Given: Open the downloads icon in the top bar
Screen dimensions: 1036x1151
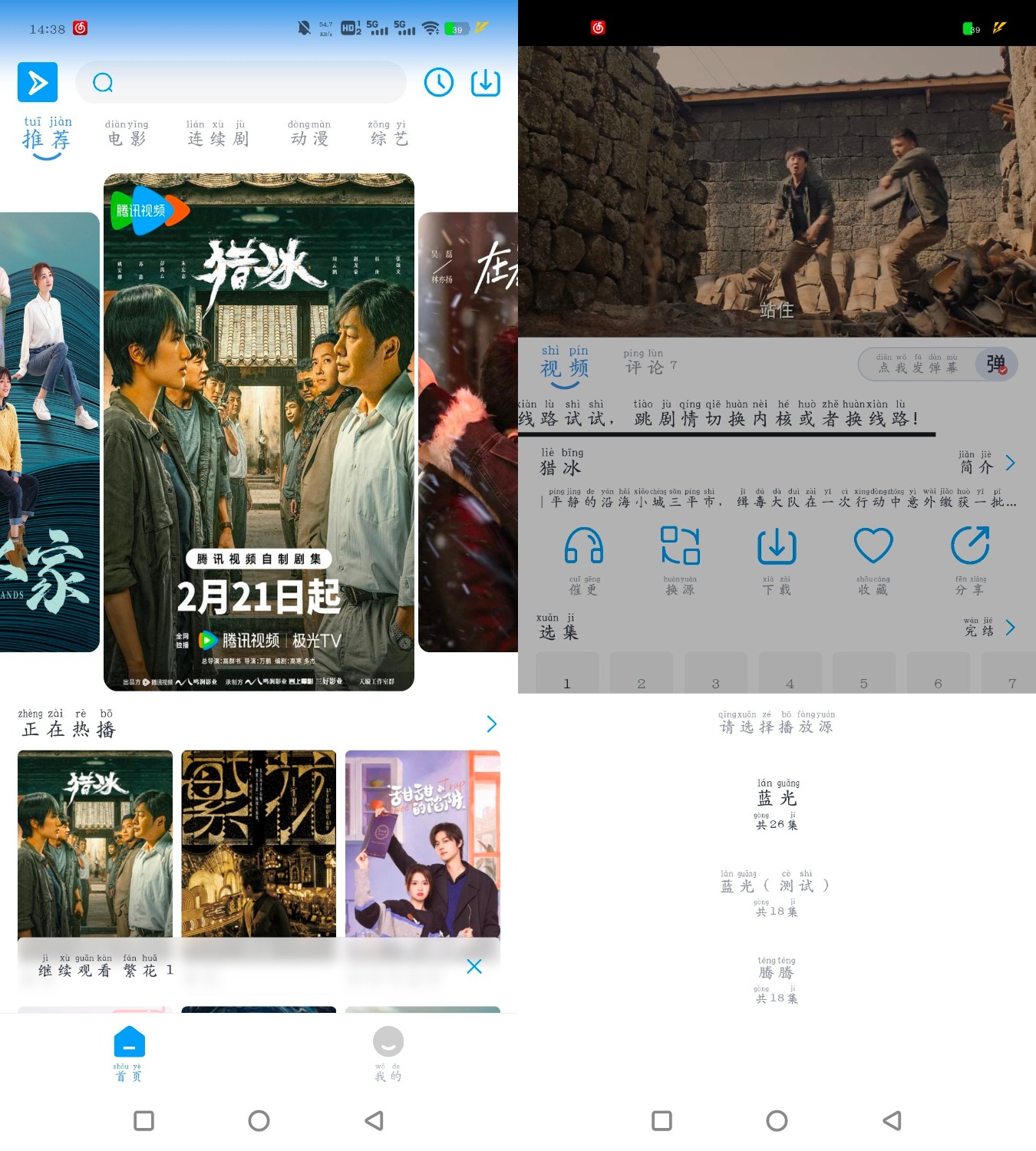Looking at the screenshot, I should tap(485, 82).
